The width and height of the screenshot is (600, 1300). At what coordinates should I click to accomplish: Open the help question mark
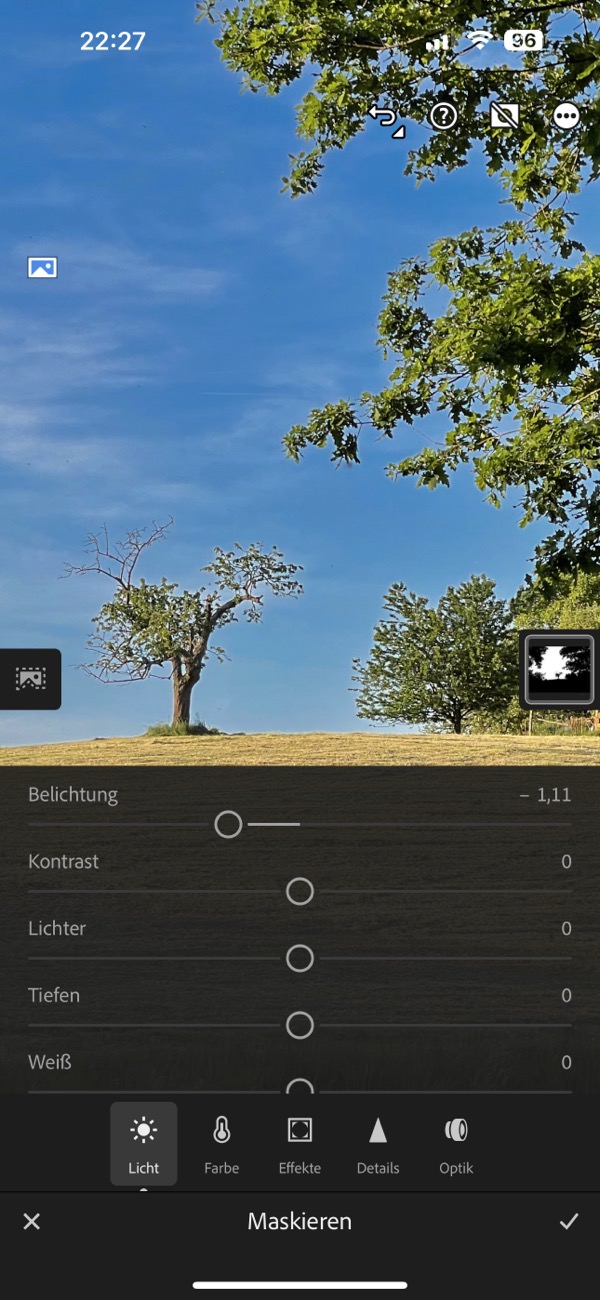point(443,117)
